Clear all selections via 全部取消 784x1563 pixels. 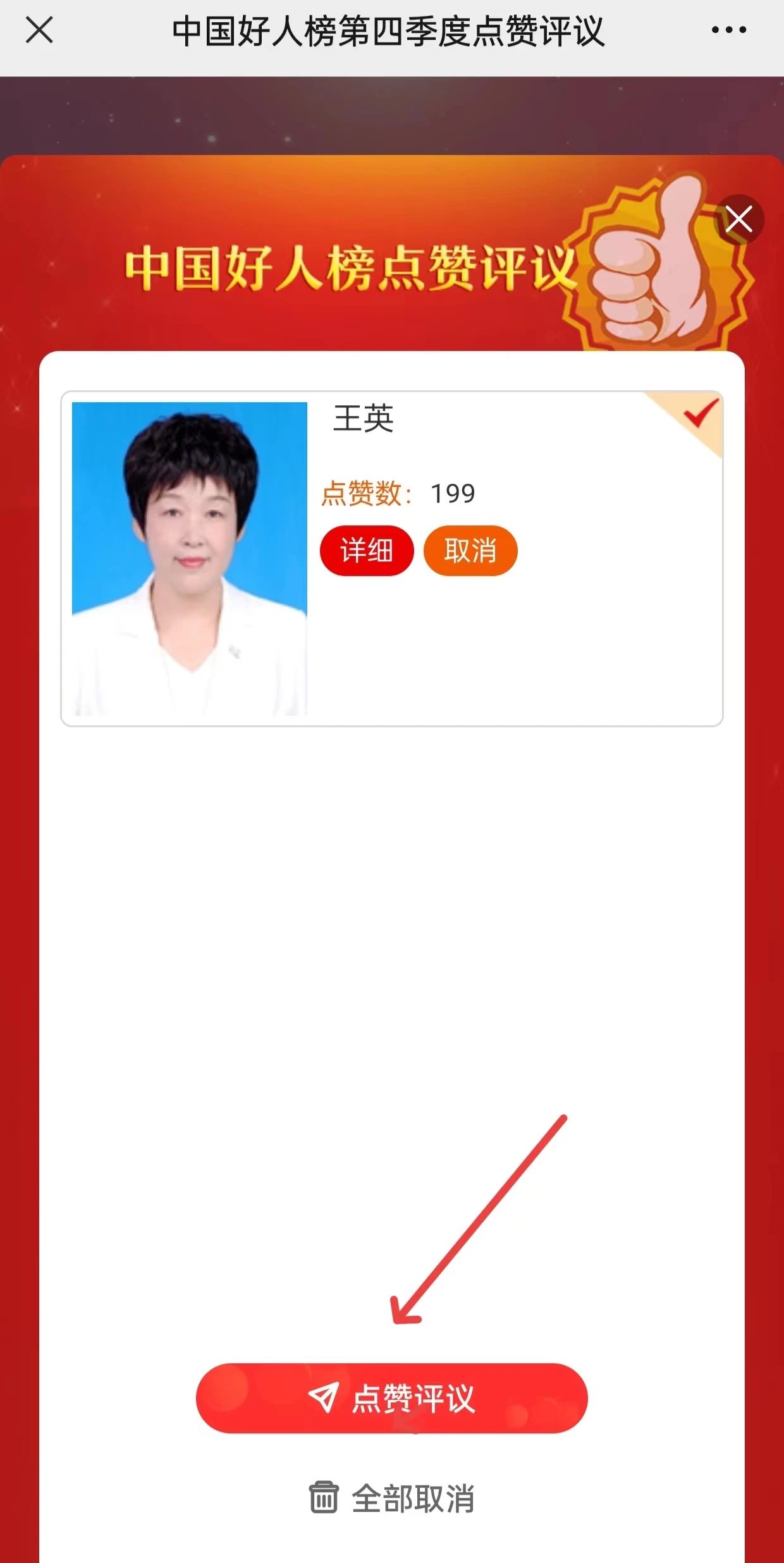coord(392,1498)
